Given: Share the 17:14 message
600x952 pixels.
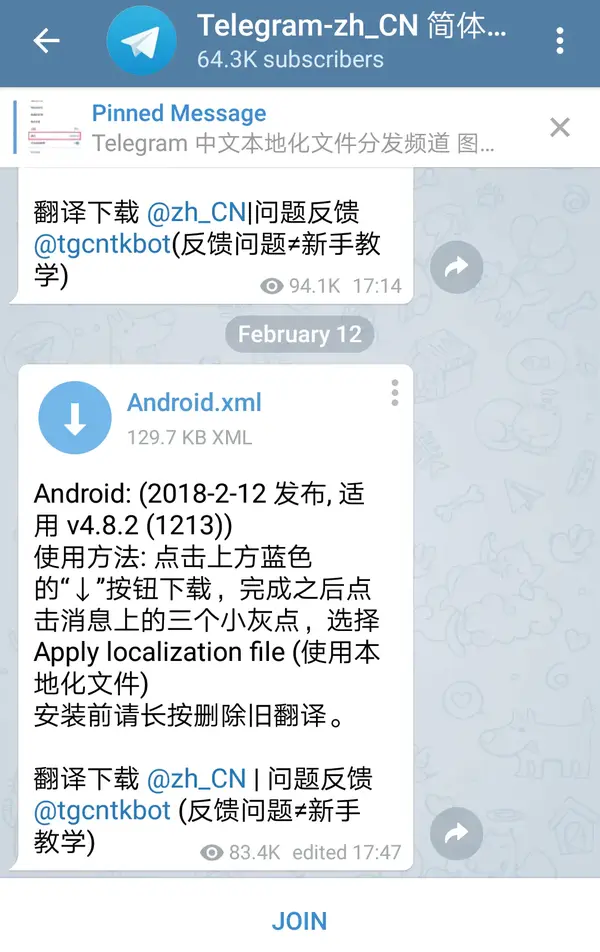Looking at the screenshot, I should [x=457, y=265].
